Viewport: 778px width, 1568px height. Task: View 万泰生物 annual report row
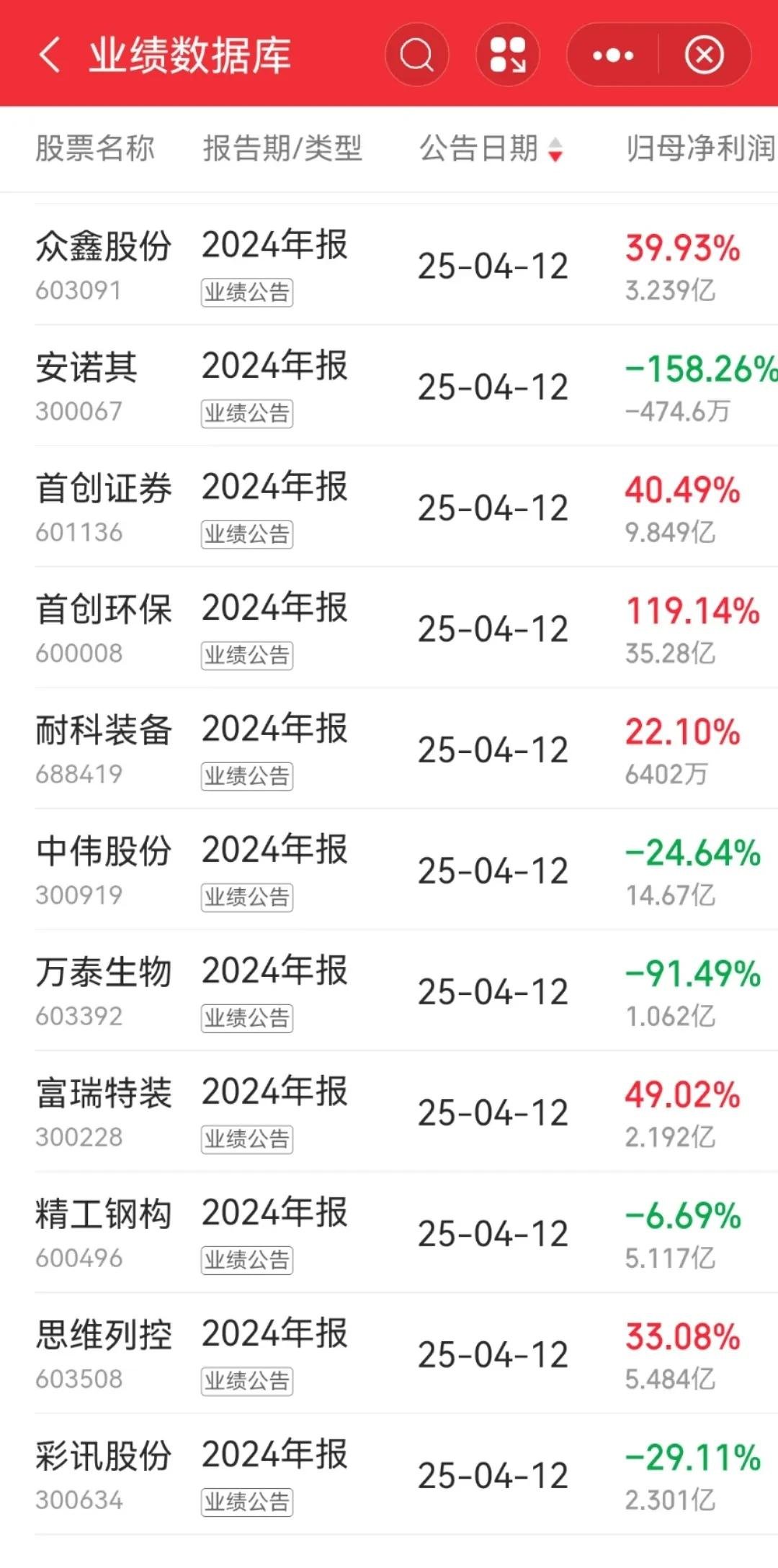104,971
